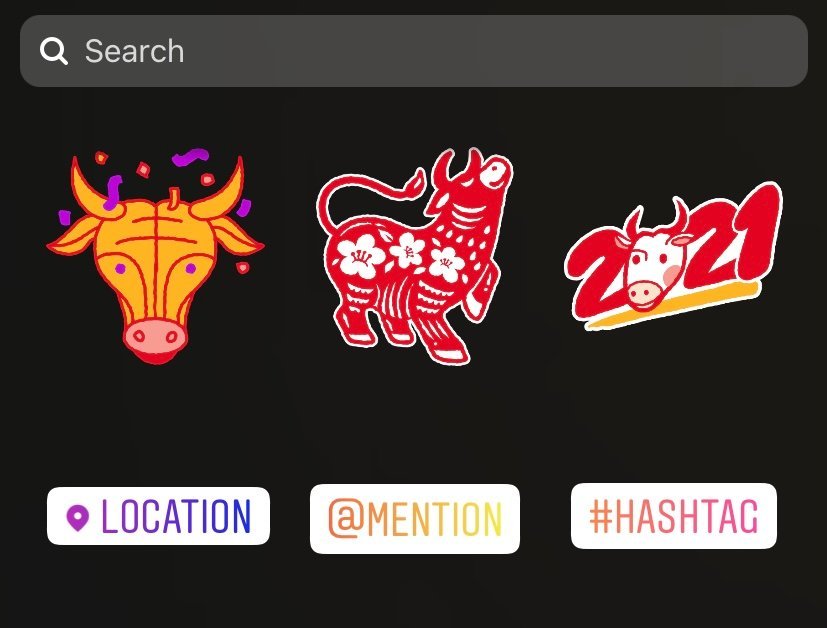Add the #Hashtag sticker

click(x=673, y=516)
